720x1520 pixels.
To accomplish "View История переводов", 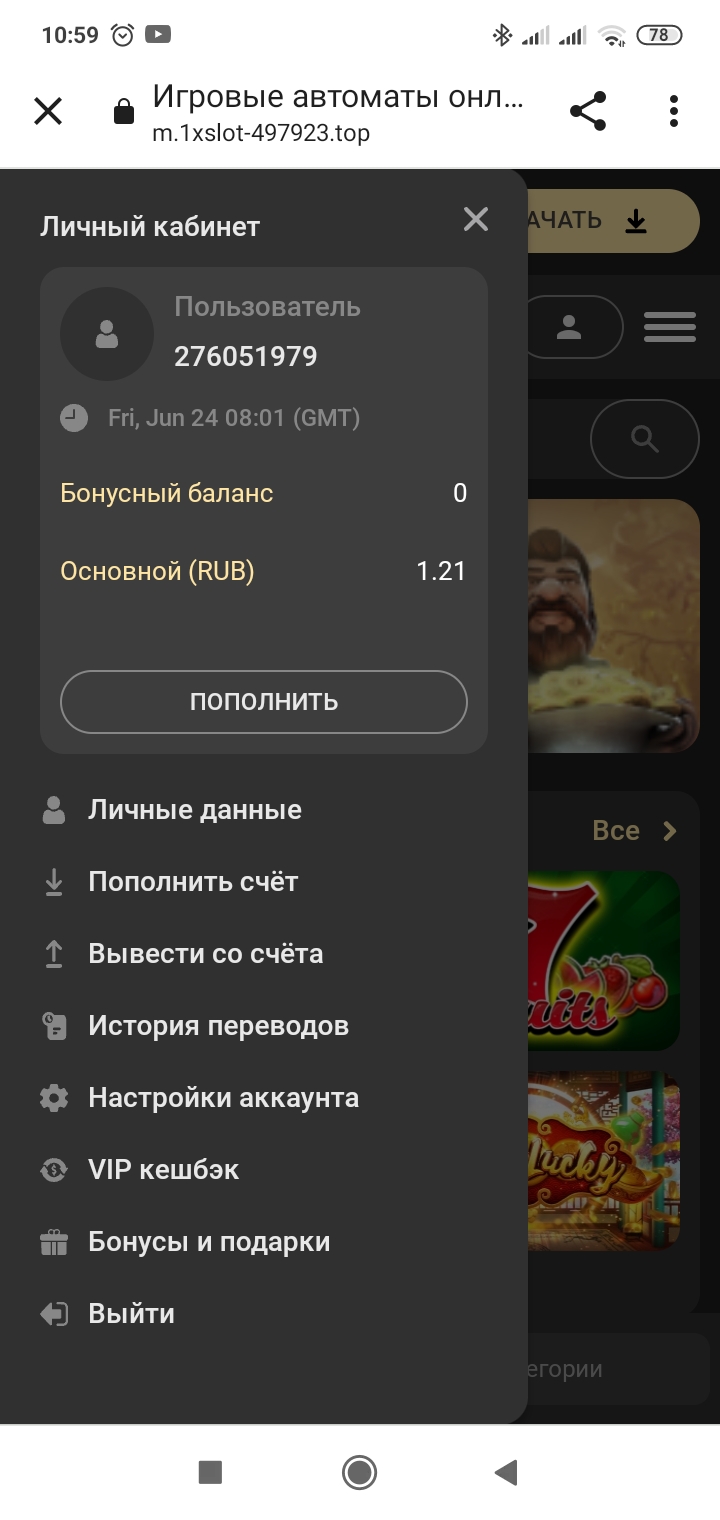I will pyautogui.click(x=218, y=1026).
